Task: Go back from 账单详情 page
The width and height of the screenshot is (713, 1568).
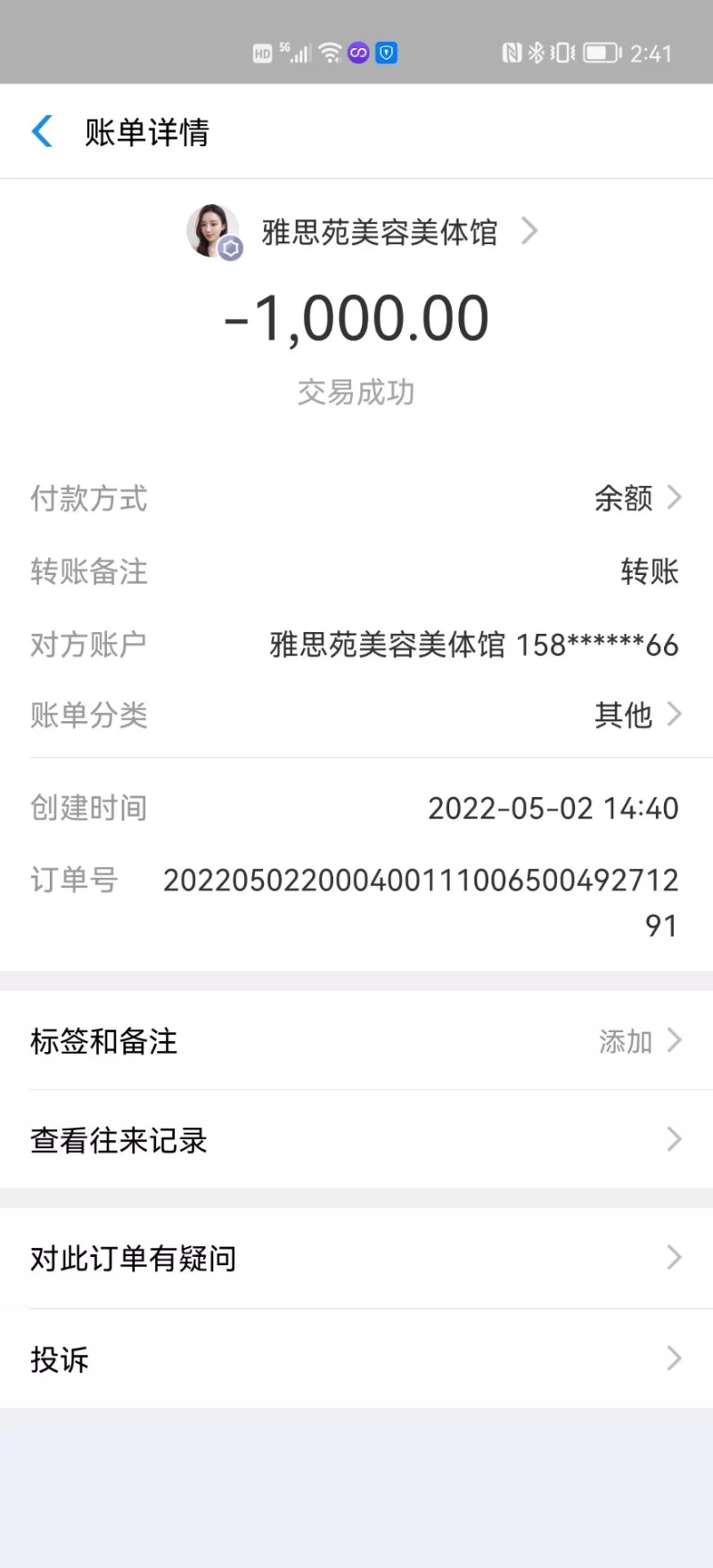Action: pos(42,132)
